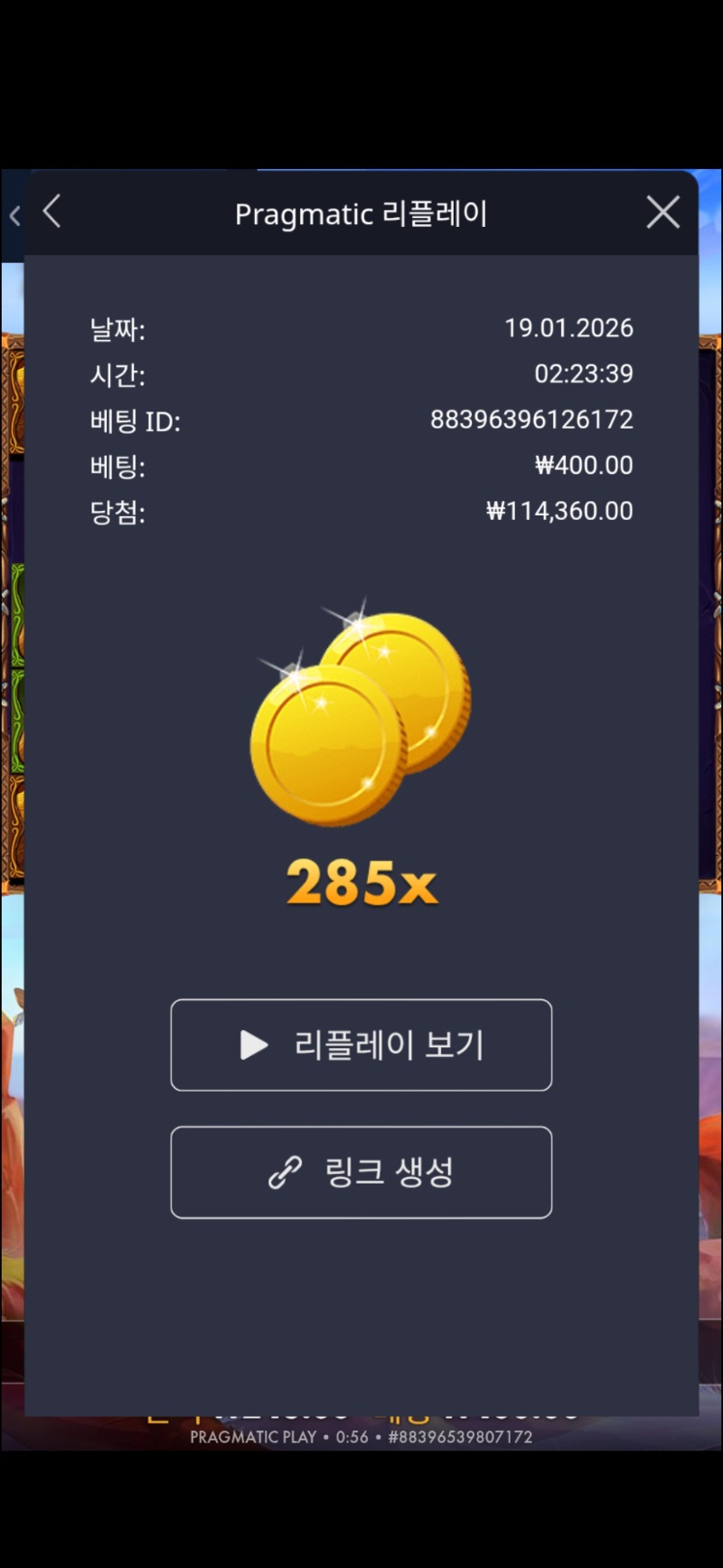Go back from the Pragmatic replay dialog
The height and width of the screenshot is (1568, 723).
point(52,213)
